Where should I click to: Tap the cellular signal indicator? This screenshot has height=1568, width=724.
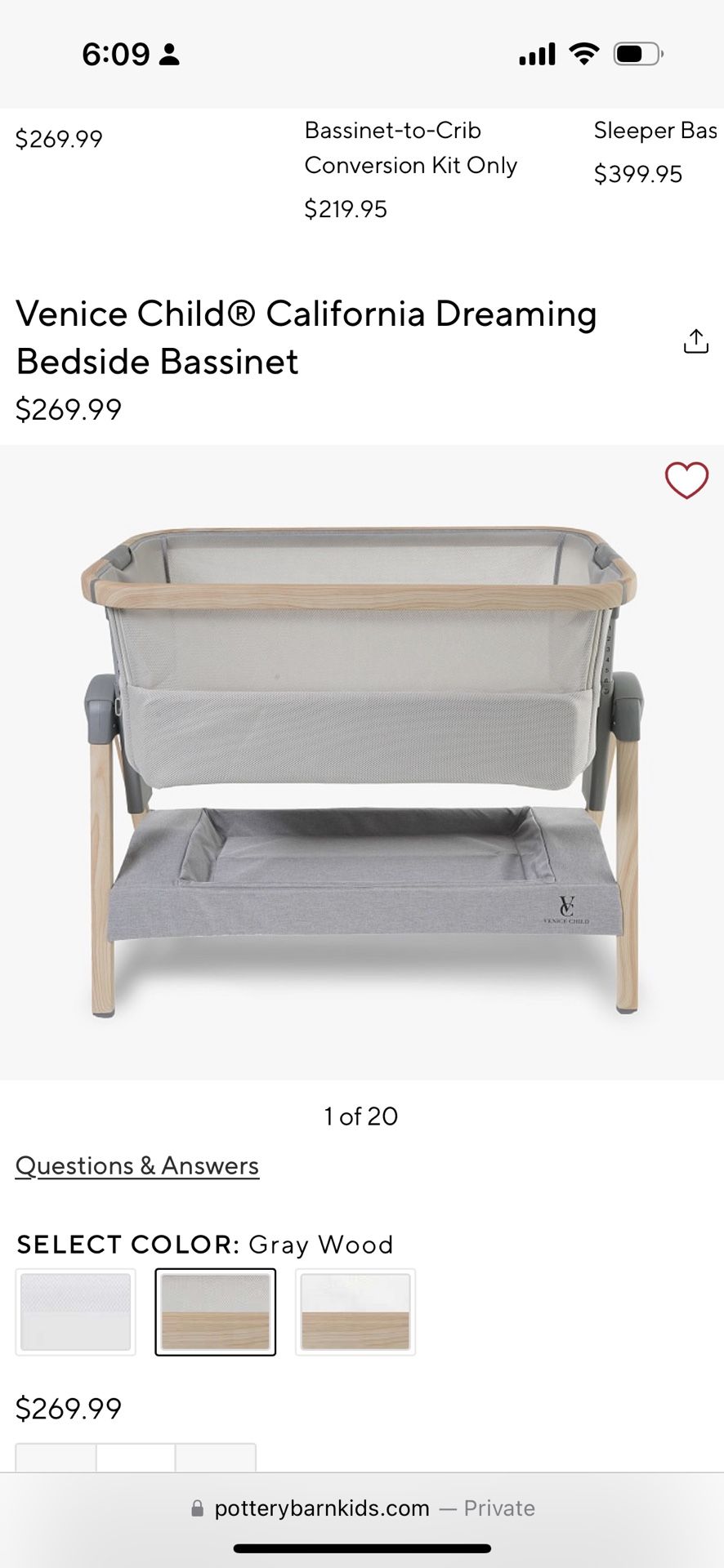(x=536, y=54)
